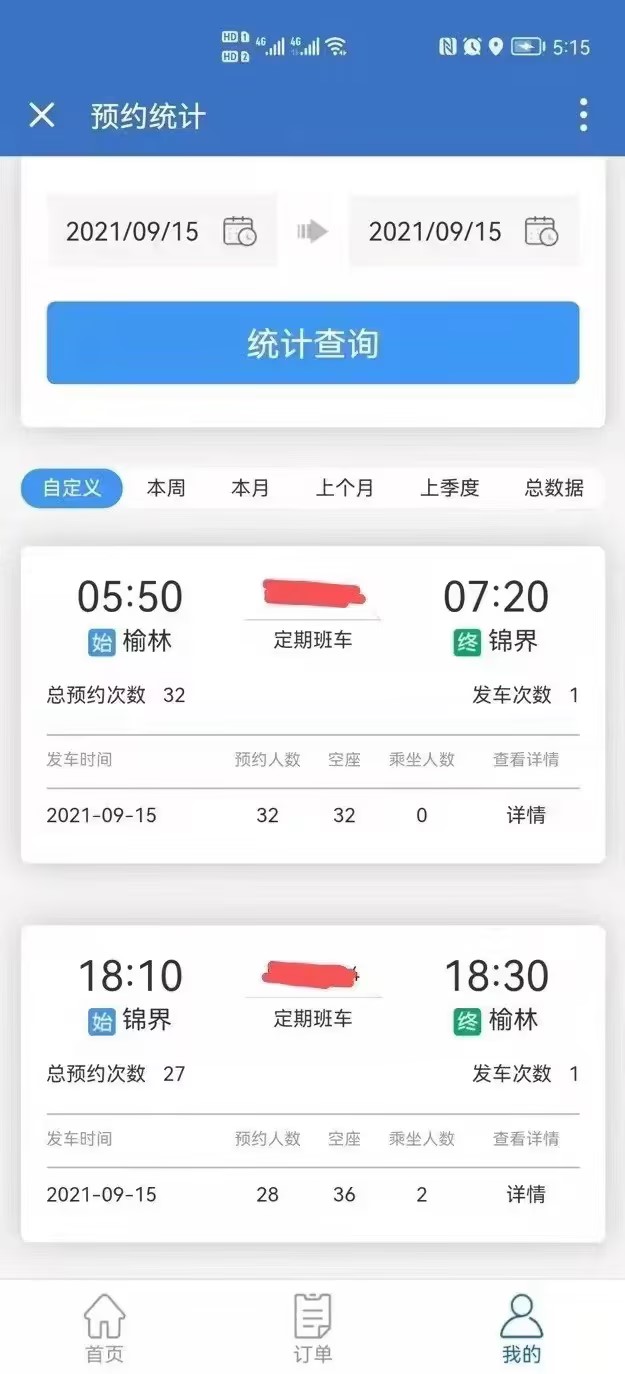The height and width of the screenshot is (1374, 625).
Task: Go to the 首页 tab
Action: pyautogui.click(x=104, y=1329)
